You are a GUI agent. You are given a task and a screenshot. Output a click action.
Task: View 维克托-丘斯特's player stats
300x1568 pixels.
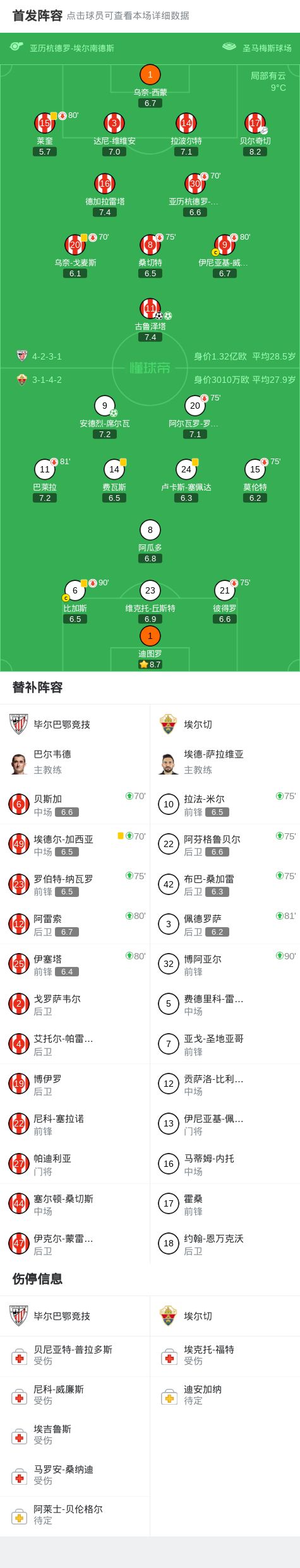[x=150, y=601]
